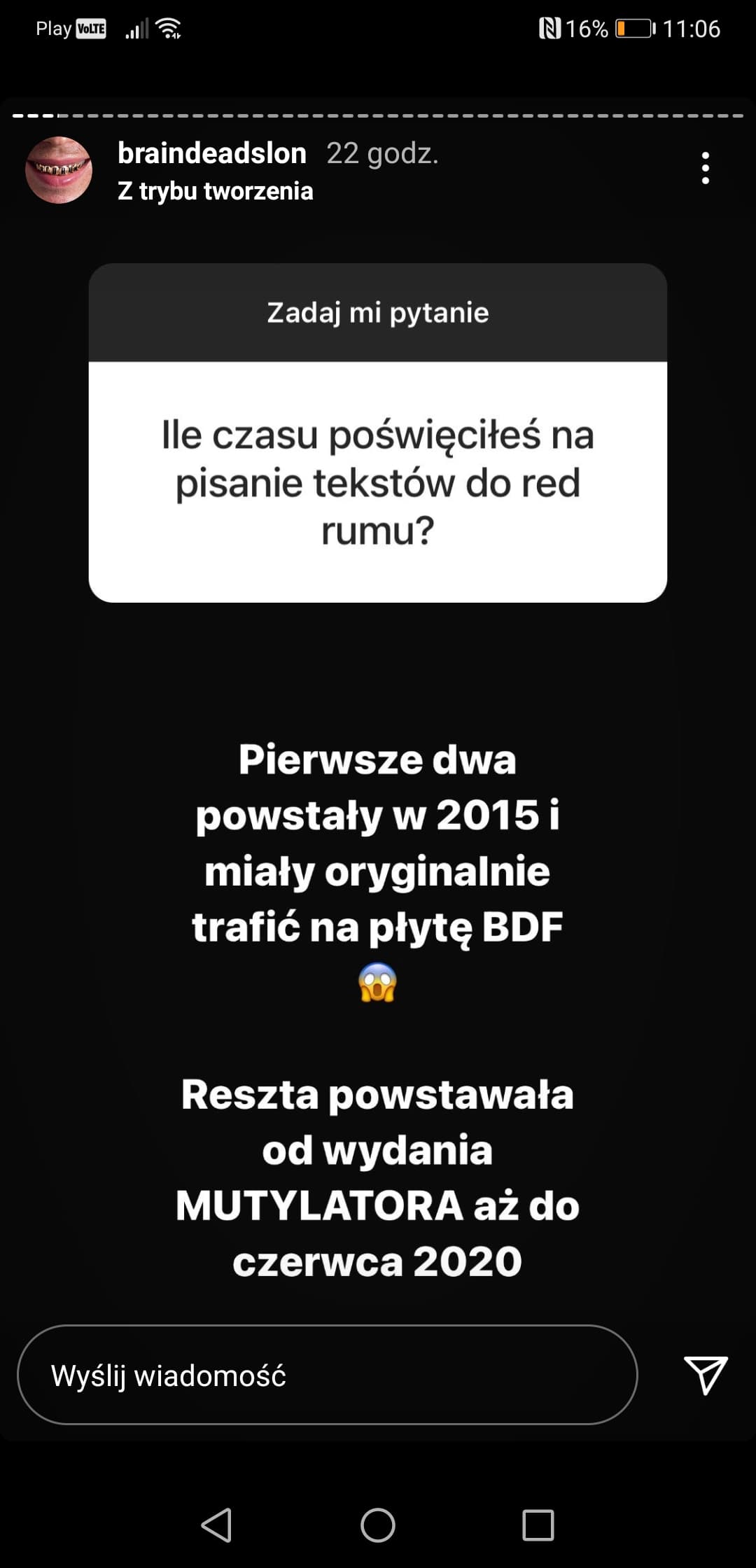Open the story's three-dot options menu
This screenshot has width=756, height=1568.
[705, 168]
